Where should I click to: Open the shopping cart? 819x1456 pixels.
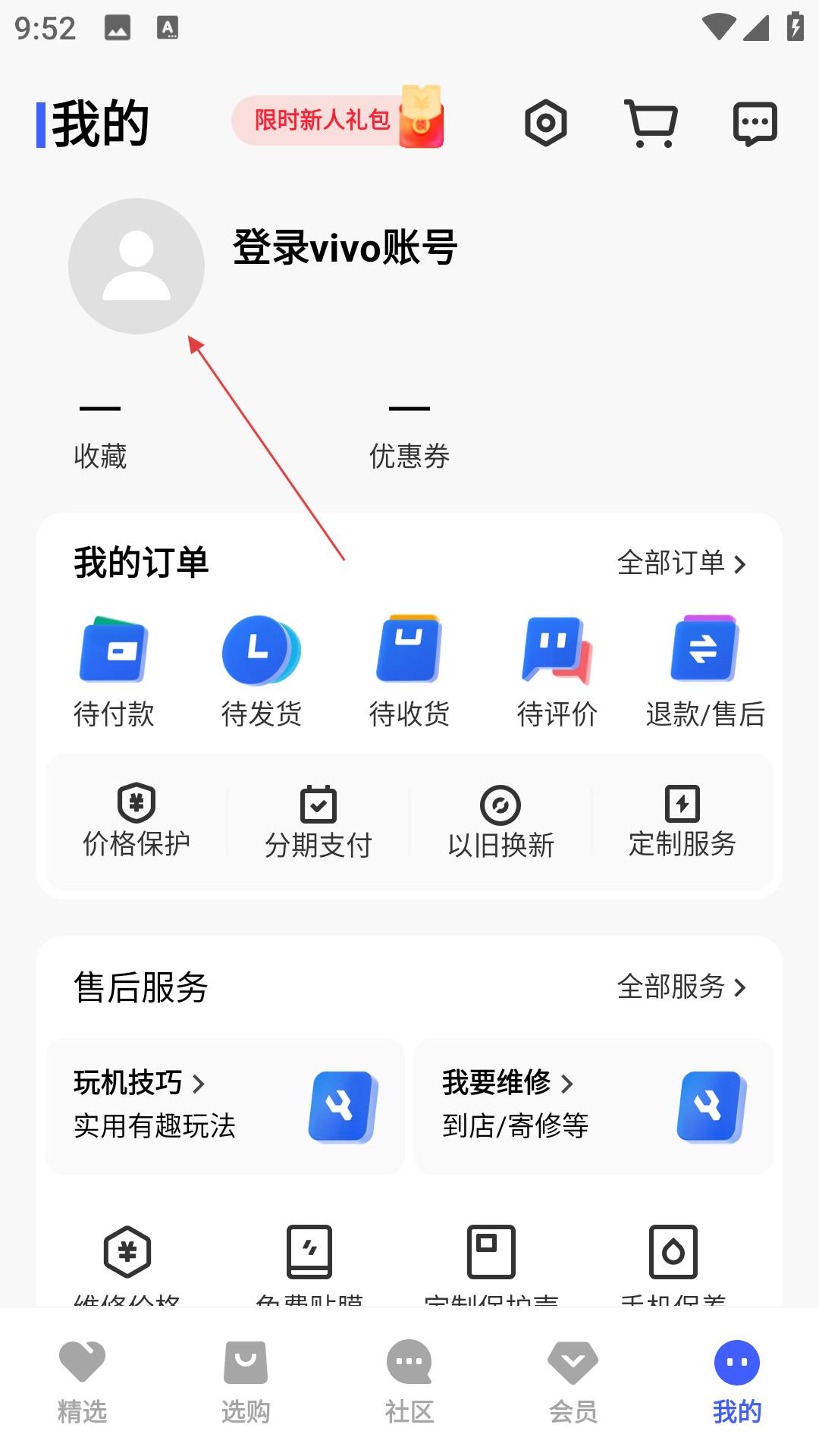(x=651, y=123)
